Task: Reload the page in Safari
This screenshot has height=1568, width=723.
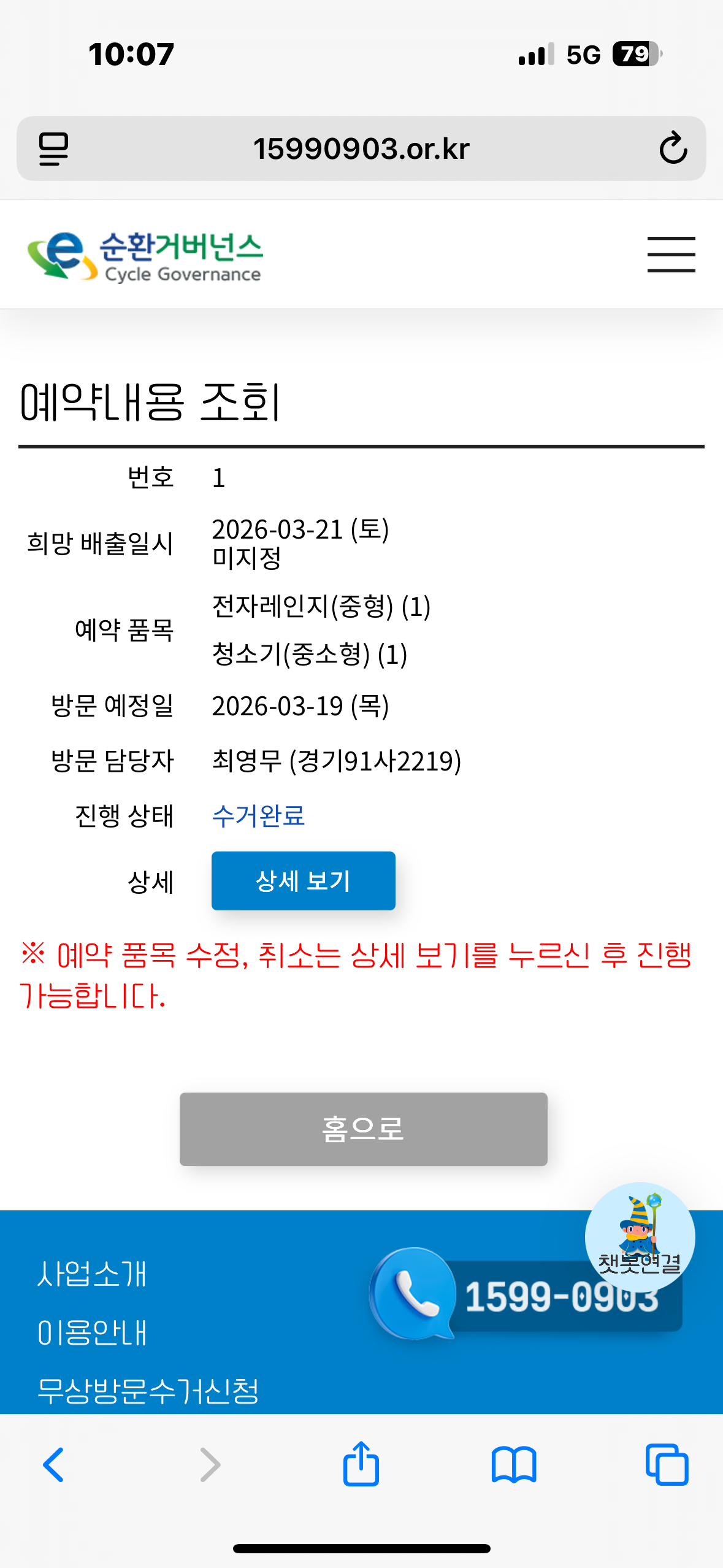Action: [673, 148]
